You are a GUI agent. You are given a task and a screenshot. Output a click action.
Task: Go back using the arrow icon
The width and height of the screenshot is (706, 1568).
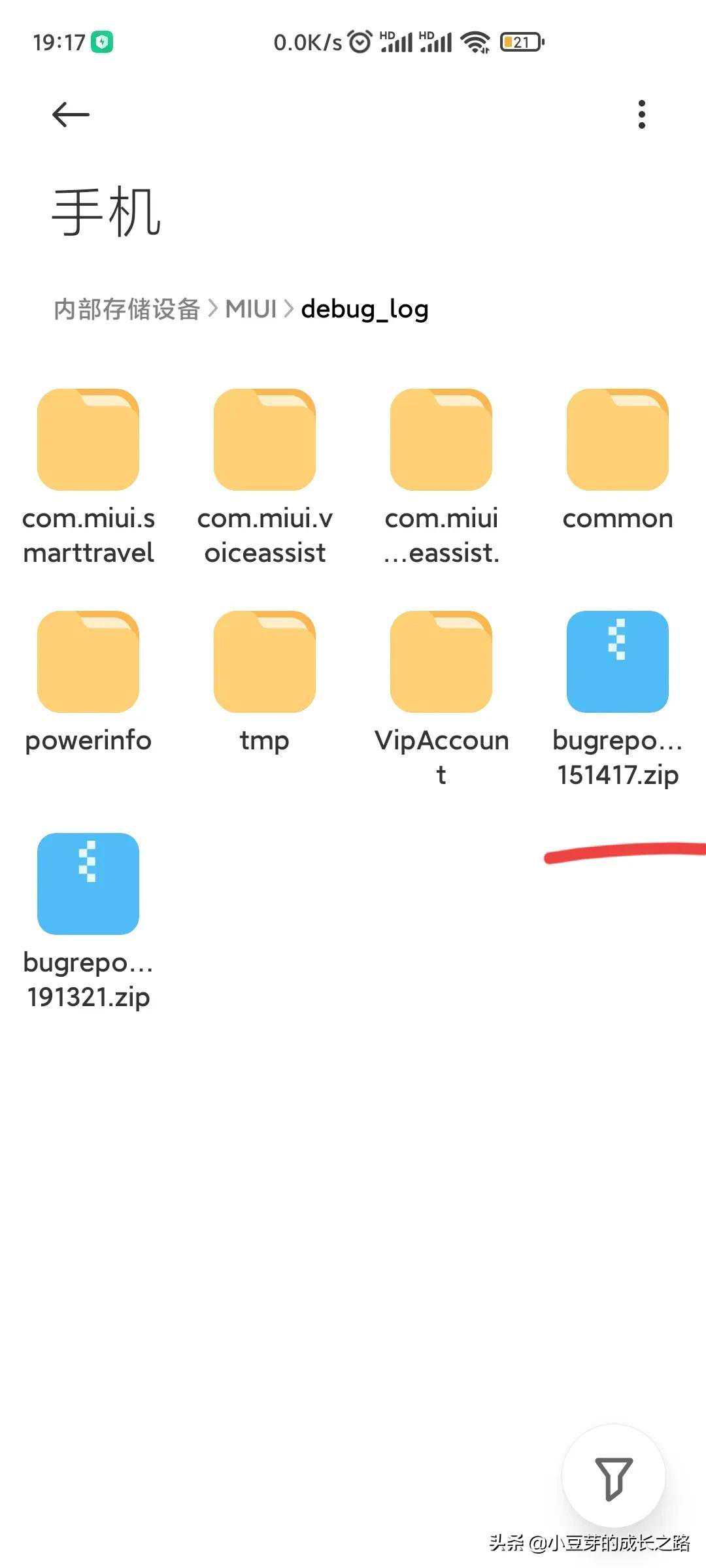(x=71, y=115)
